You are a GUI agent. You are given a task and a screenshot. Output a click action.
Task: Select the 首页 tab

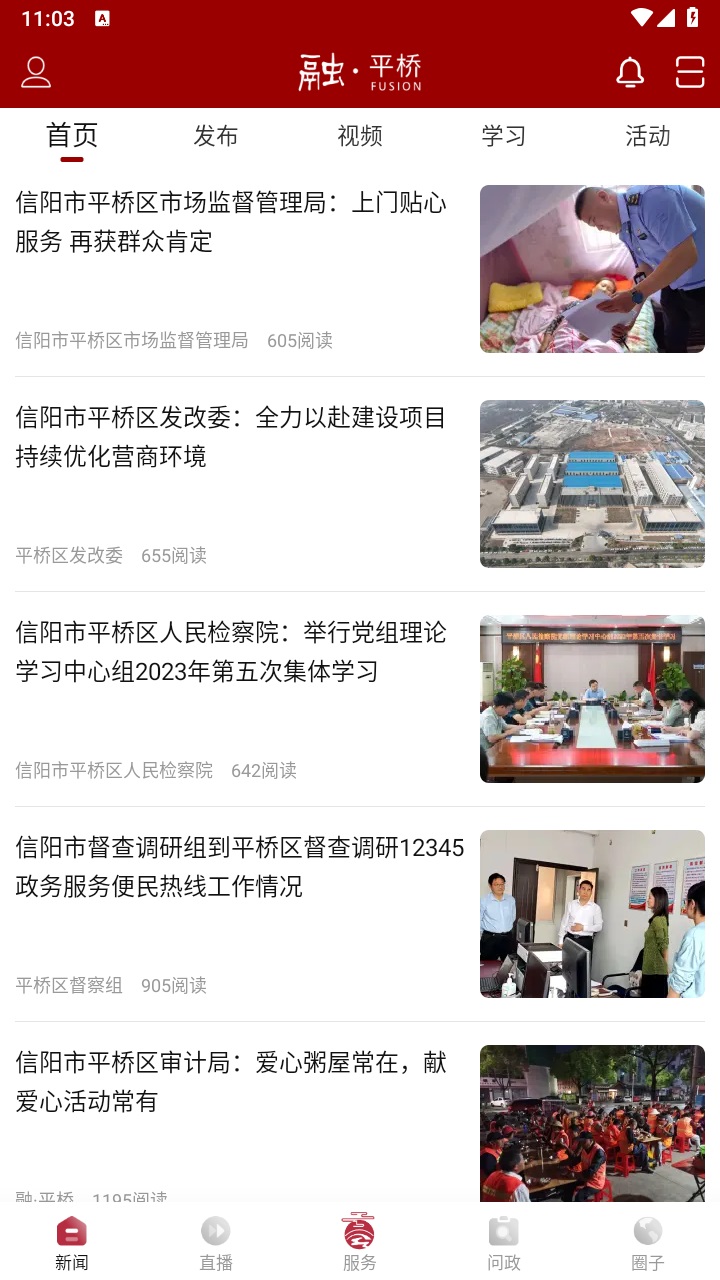[x=71, y=136]
